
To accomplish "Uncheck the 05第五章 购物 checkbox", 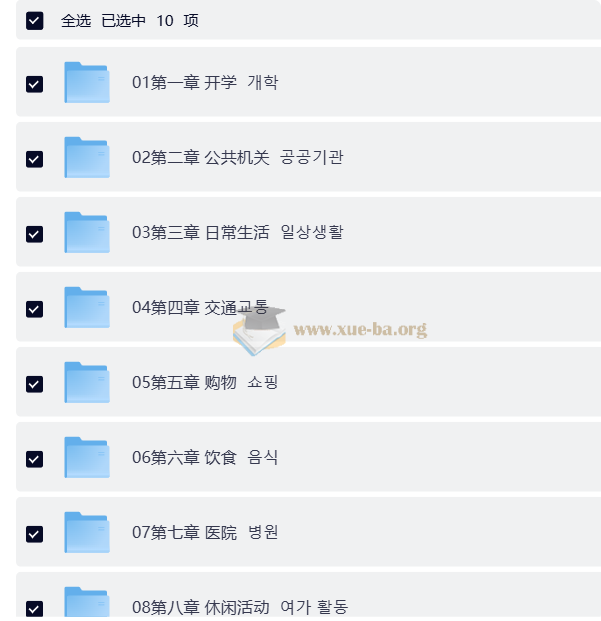I will pos(35,384).
